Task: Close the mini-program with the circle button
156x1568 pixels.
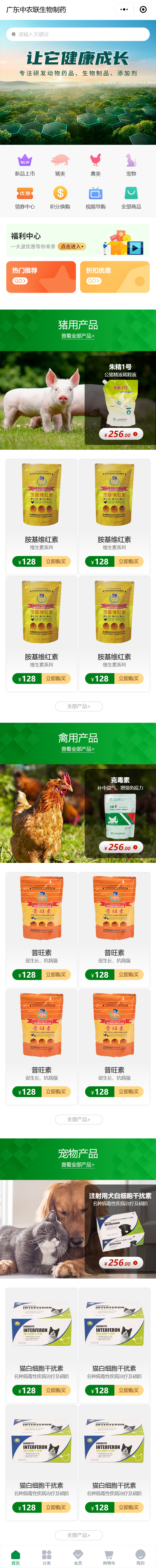Action: click(x=143, y=10)
